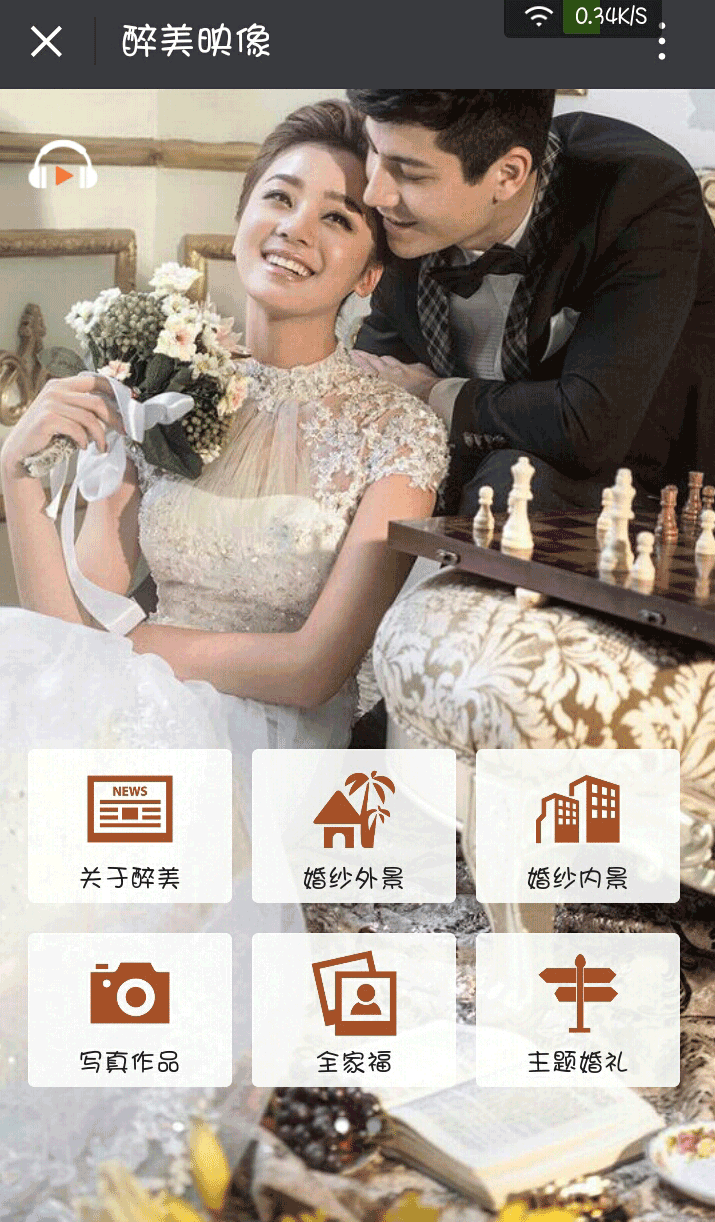Open the 婚纱内景 tile
This screenshot has height=1222, width=715.
click(x=578, y=826)
